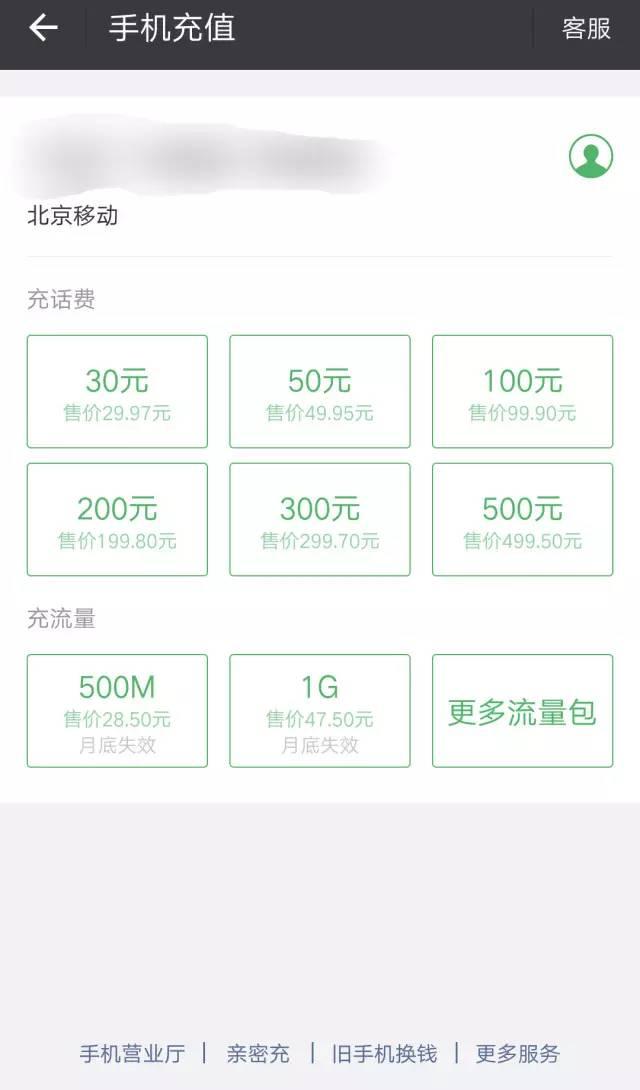The width and height of the screenshot is (640, 1090).
Task: Open the 旧手机换钱 link
Action: [x=386, y=1053]
